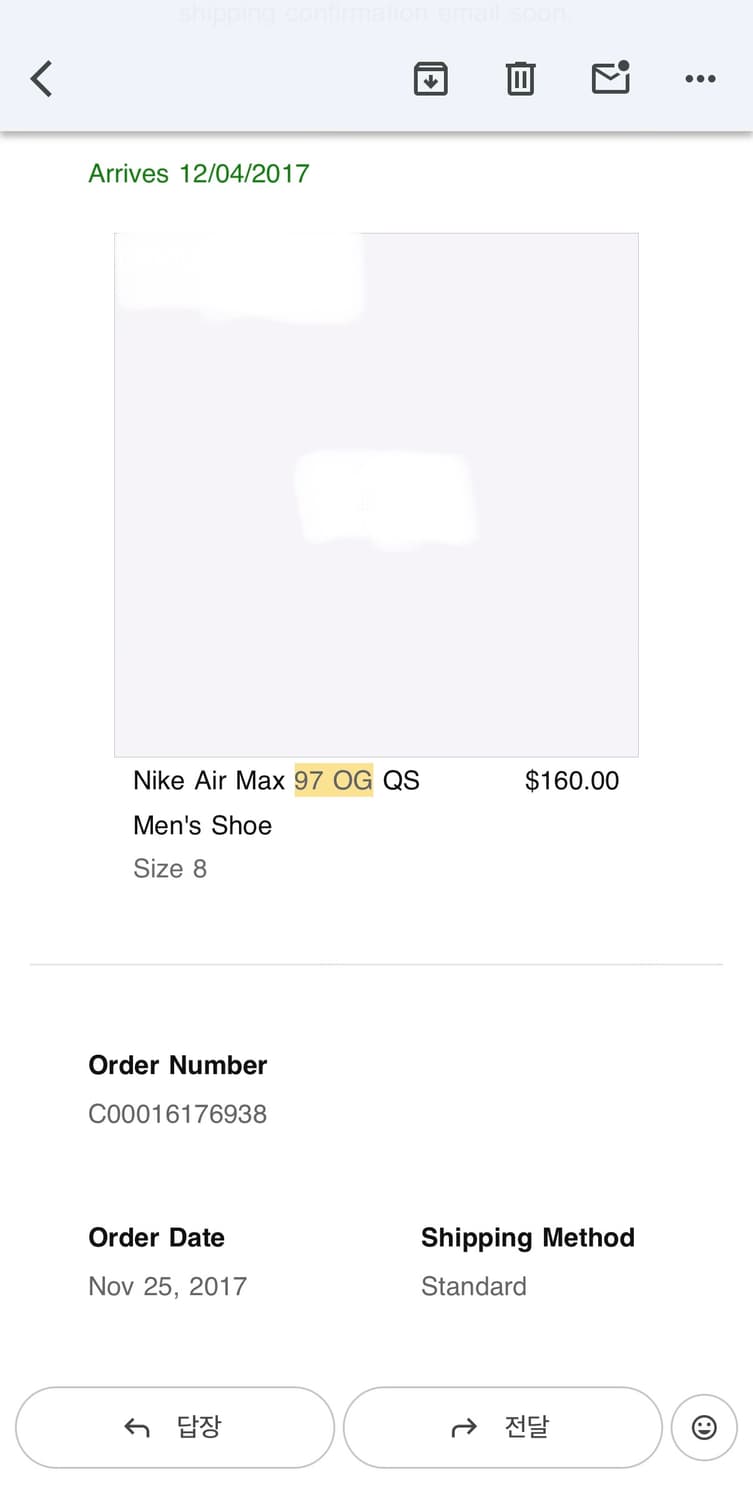Viewport: 753px width, 1500px height.
Task: Tap the forward arrow icon
Action: [x=463, y=1428]
